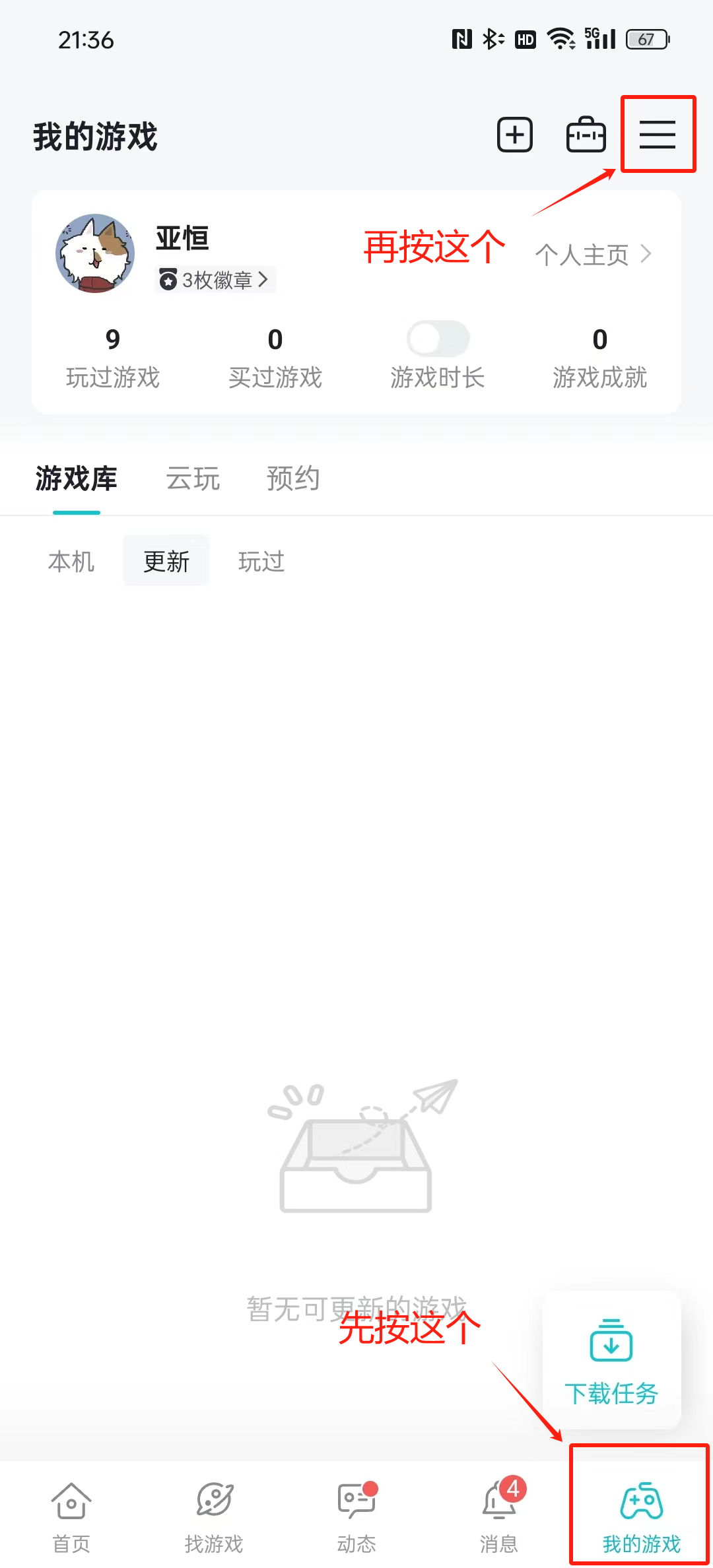Select the 本机 filter

pyautogui.click(x=71, y=562)
